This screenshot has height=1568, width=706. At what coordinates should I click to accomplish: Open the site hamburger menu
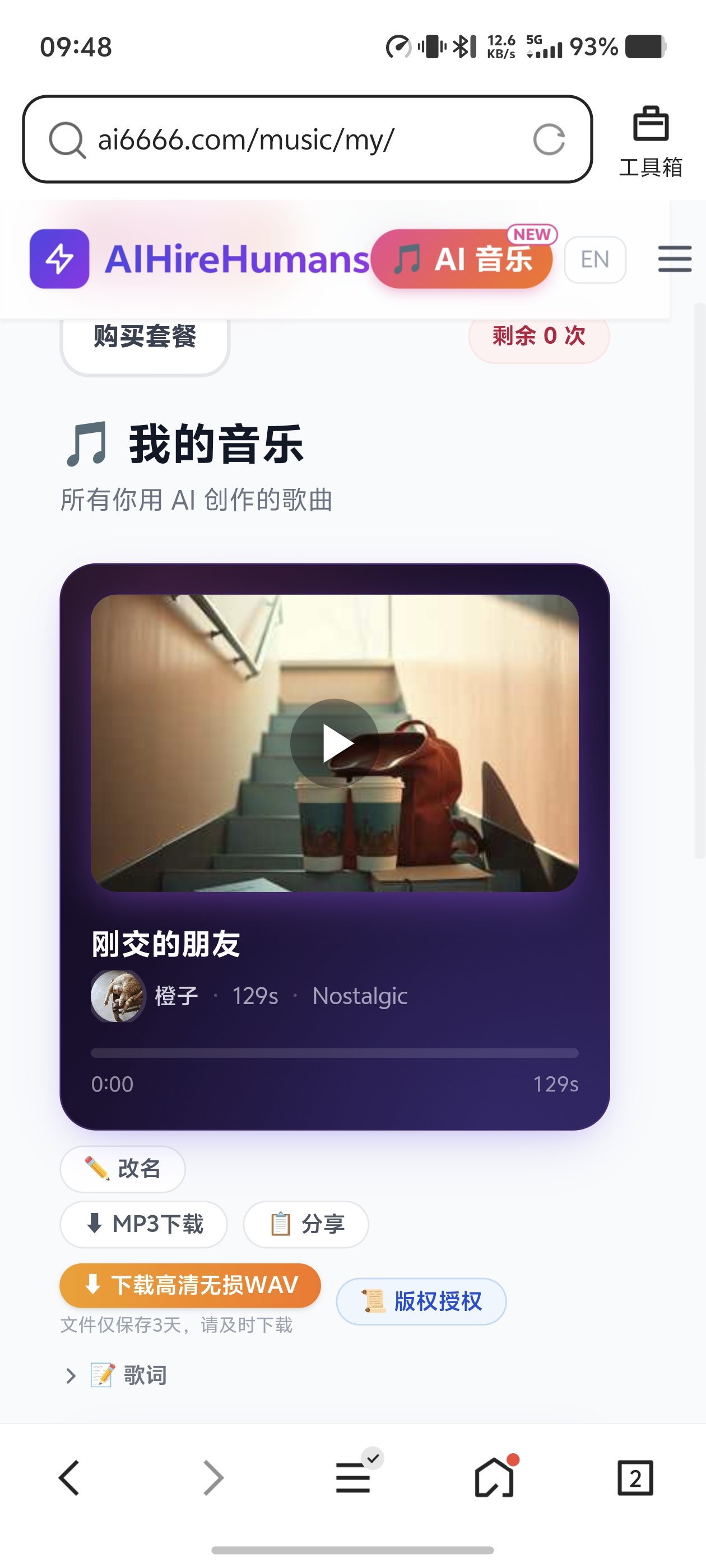674,259
